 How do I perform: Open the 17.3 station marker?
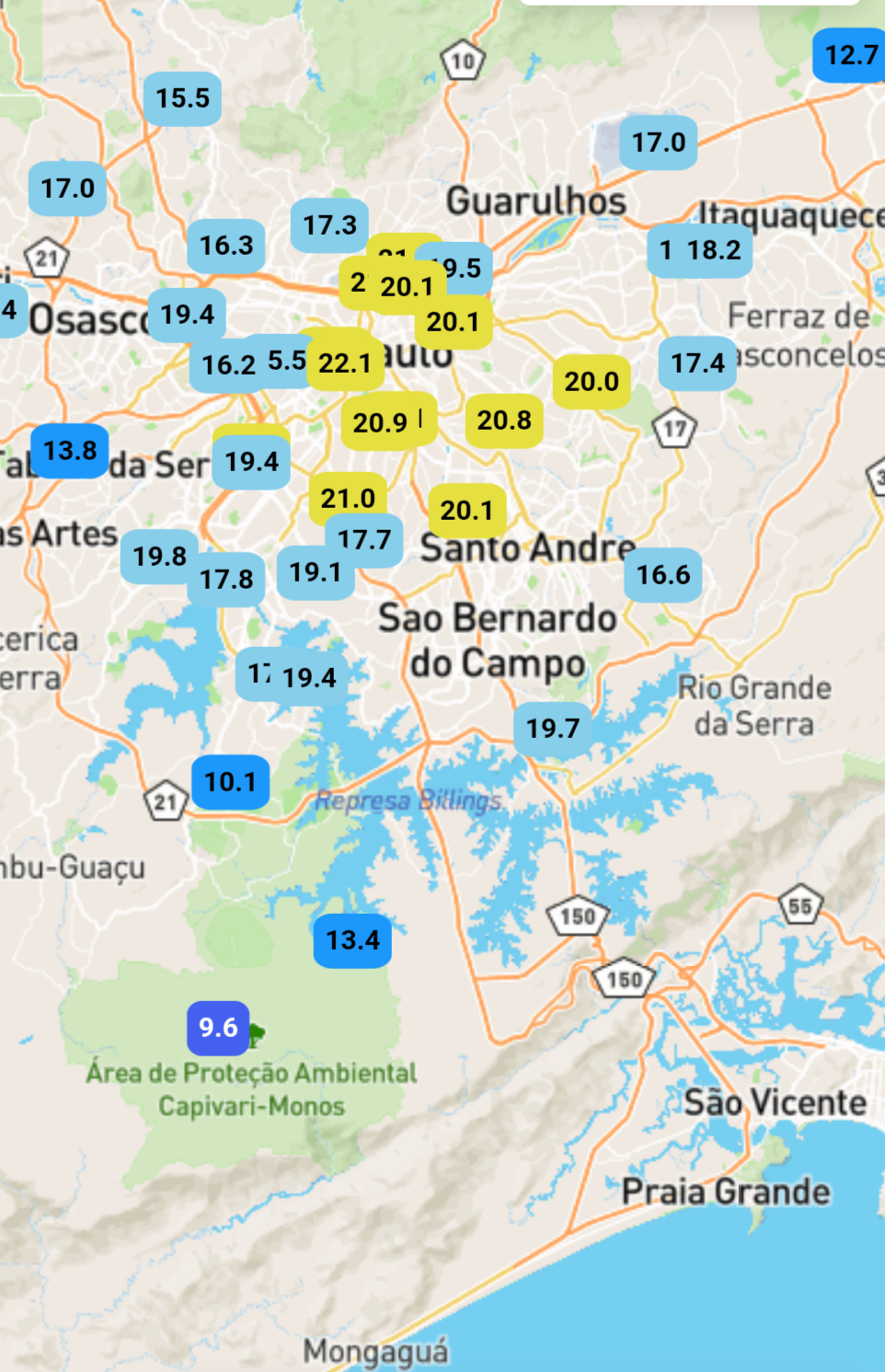pyautogui.click(x=329, y=225)
